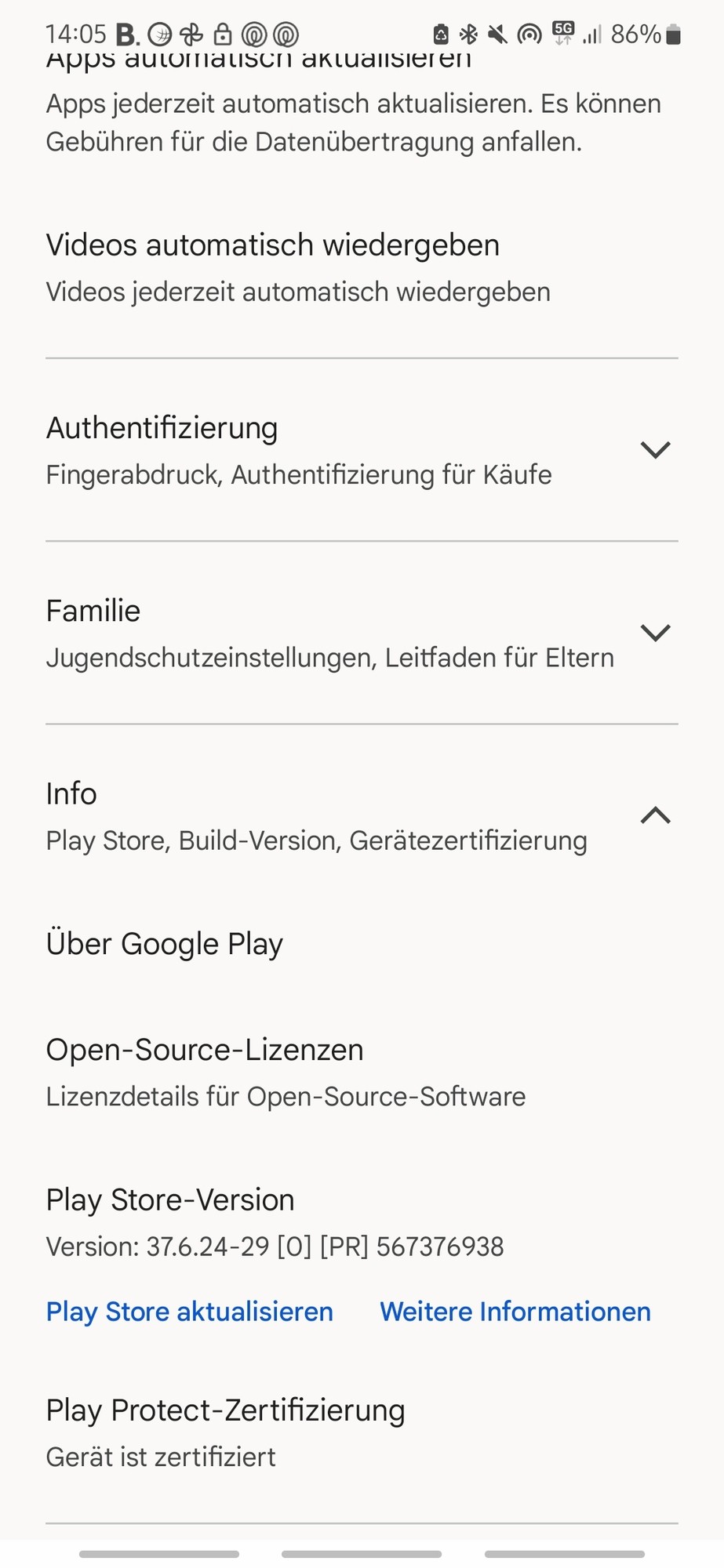Expand the Familie section
This screenshot has height=1568, width=724.
click(x=655, y=633)
